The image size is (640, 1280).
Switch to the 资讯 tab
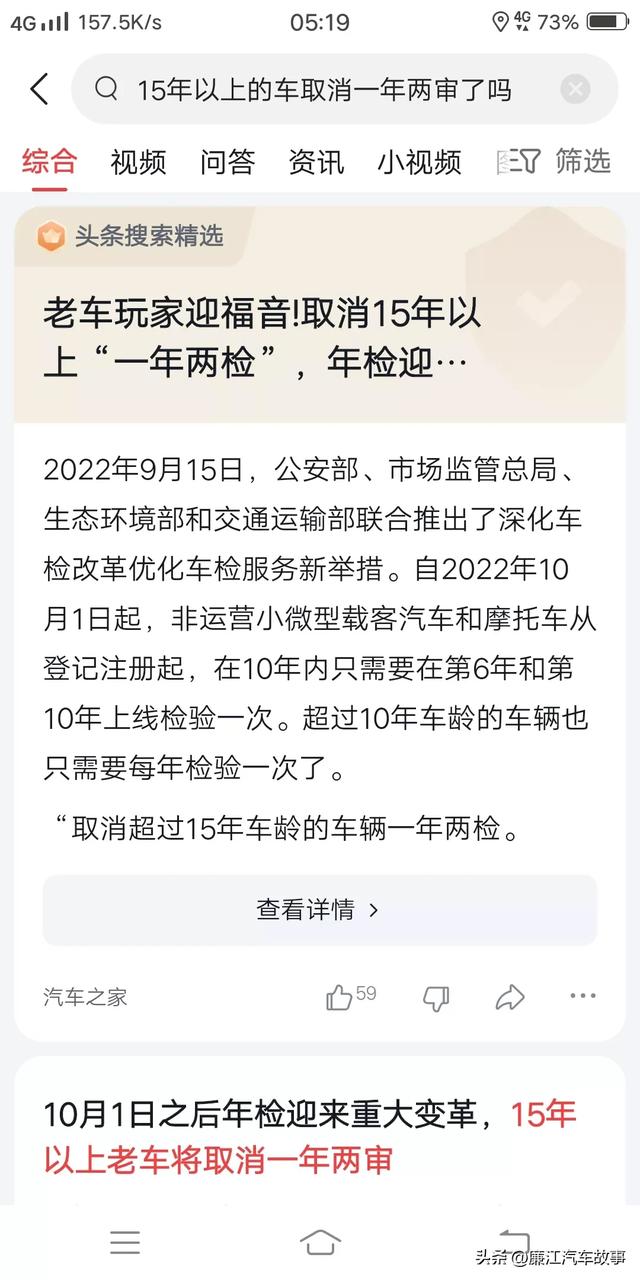pyautogui.click(x=316, y=162)
